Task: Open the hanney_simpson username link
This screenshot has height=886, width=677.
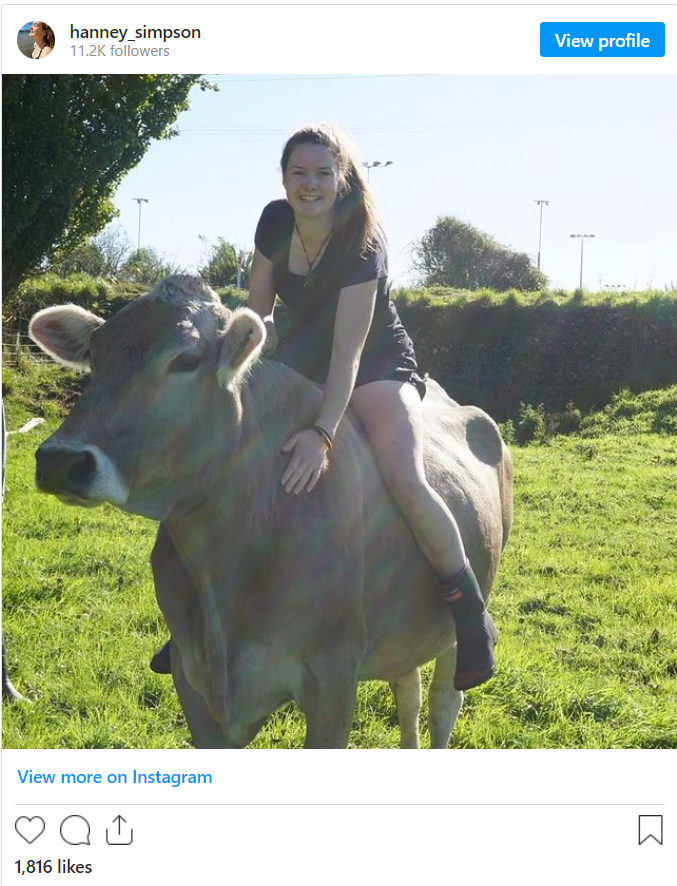Action: [135, 32]
